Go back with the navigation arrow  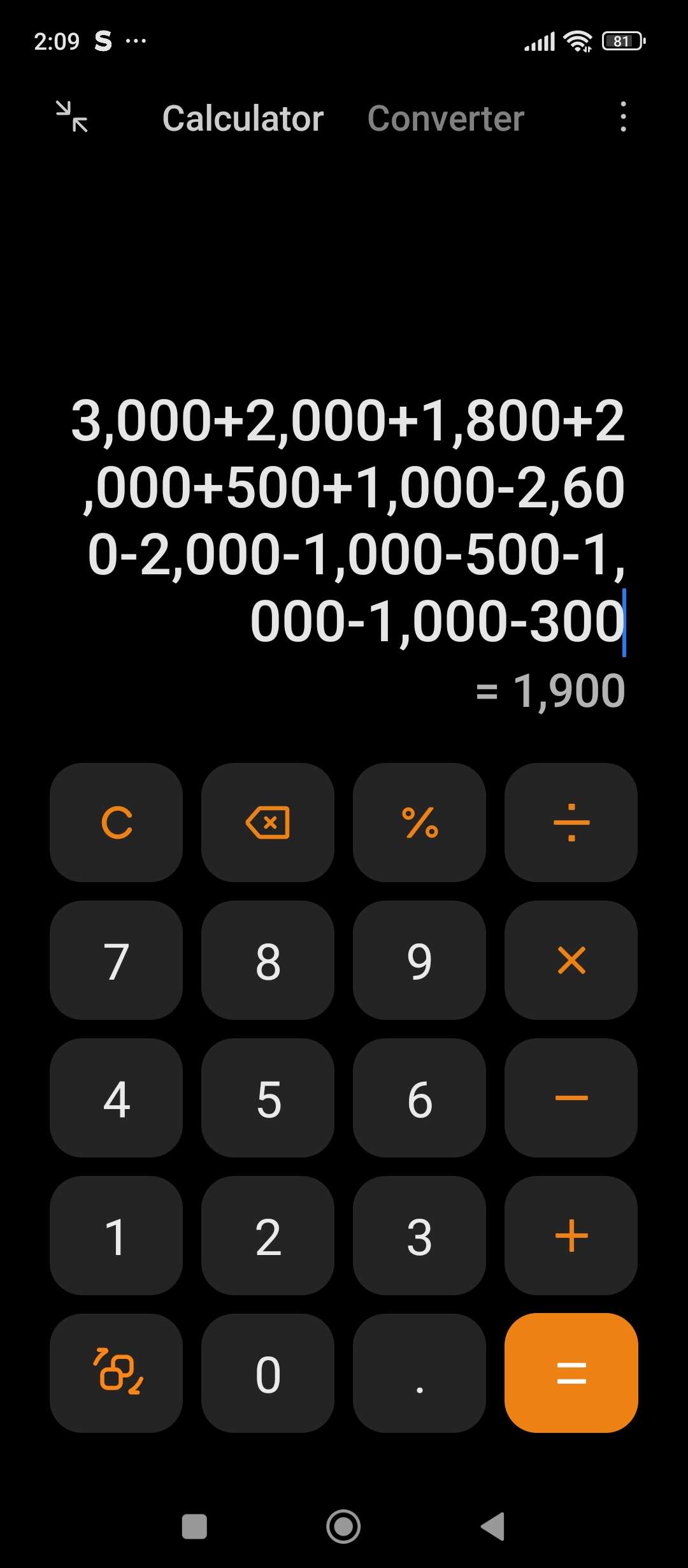point(493,1527)
